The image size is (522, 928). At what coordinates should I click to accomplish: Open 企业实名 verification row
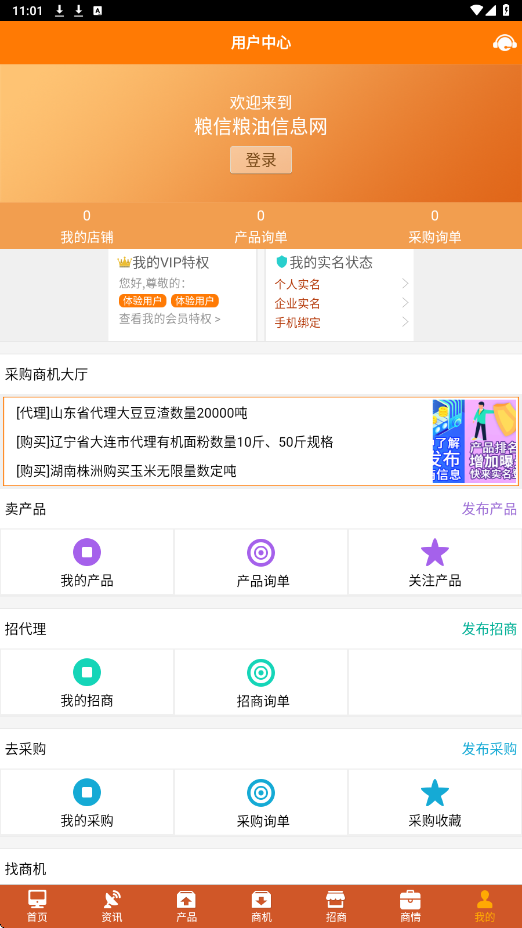341,303
